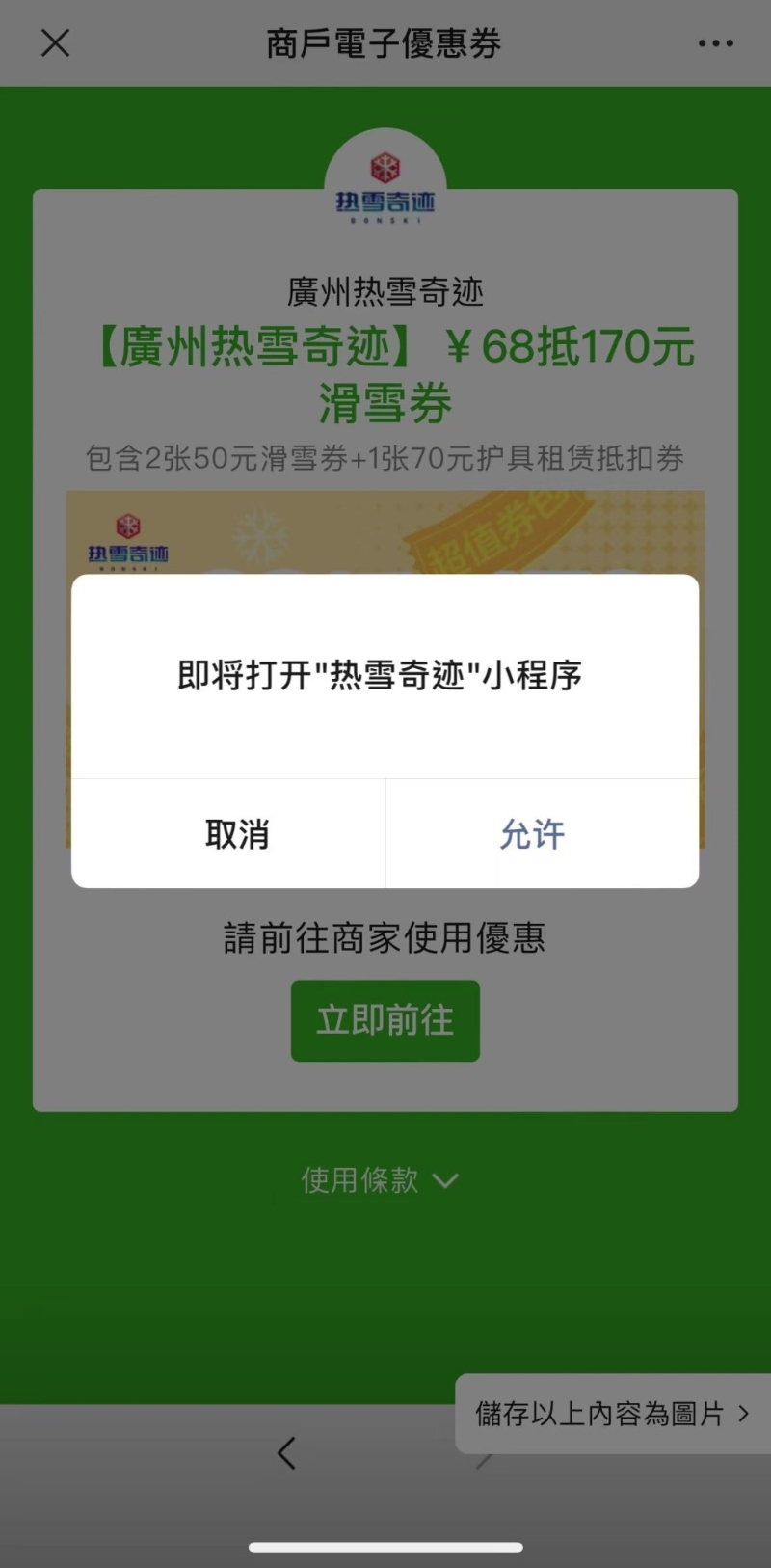The height and width of the screenshot is (1568, 771).
Task: Tap the 廣州热雪奇迹 merchant name
Action: coord(385,291)
